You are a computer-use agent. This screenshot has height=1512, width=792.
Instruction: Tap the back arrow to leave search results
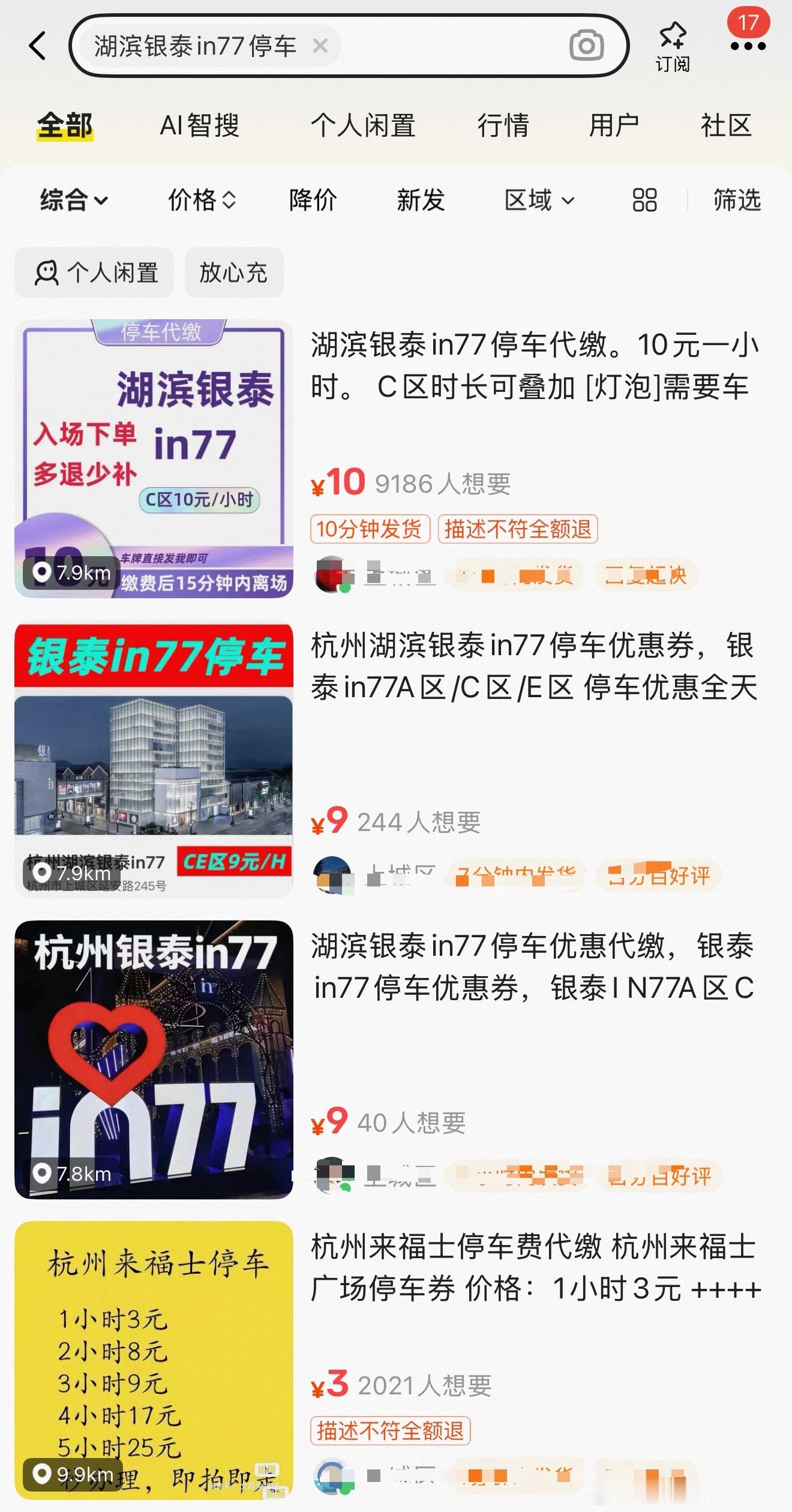(38, 46)
